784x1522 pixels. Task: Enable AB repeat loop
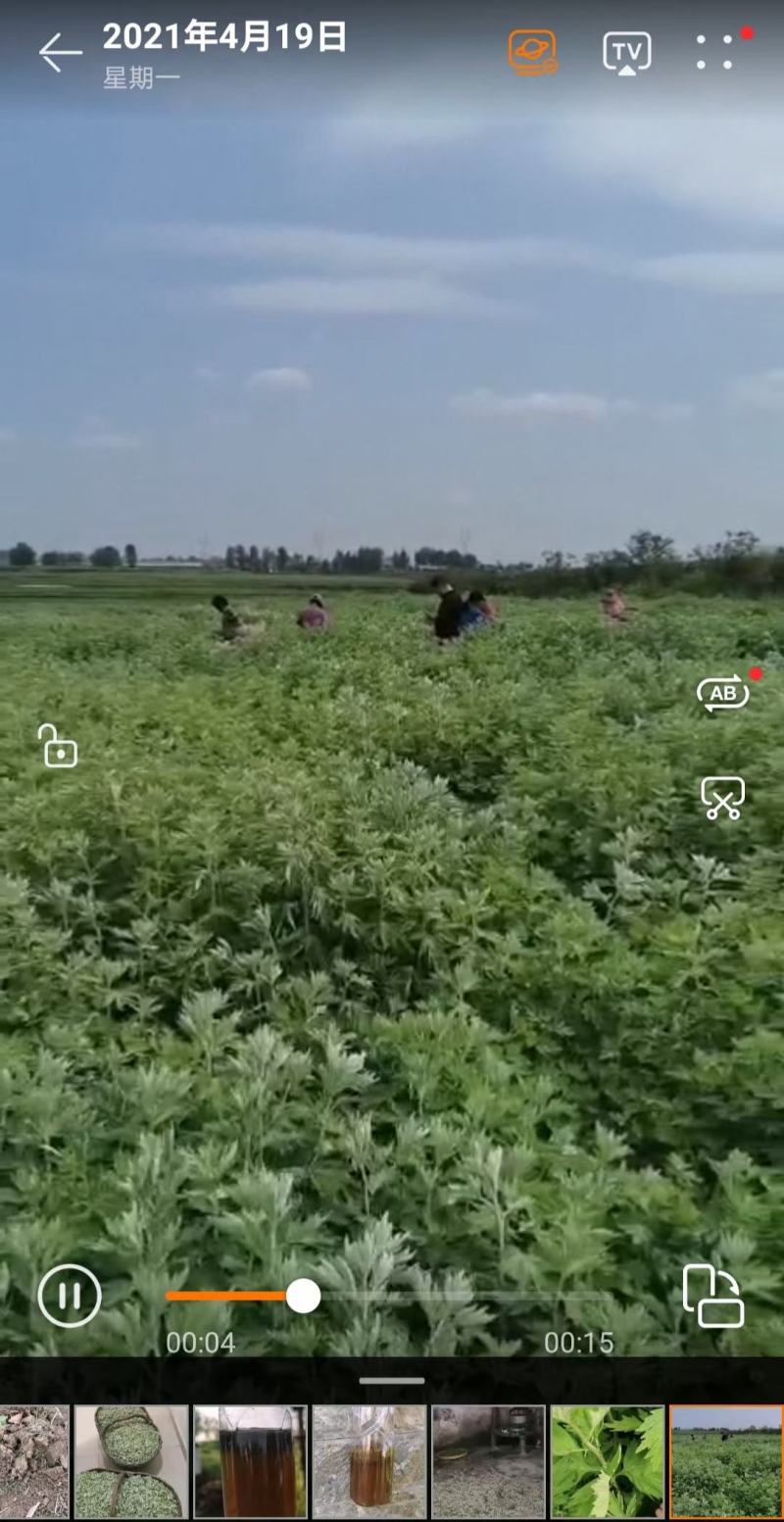pos(722,693)
